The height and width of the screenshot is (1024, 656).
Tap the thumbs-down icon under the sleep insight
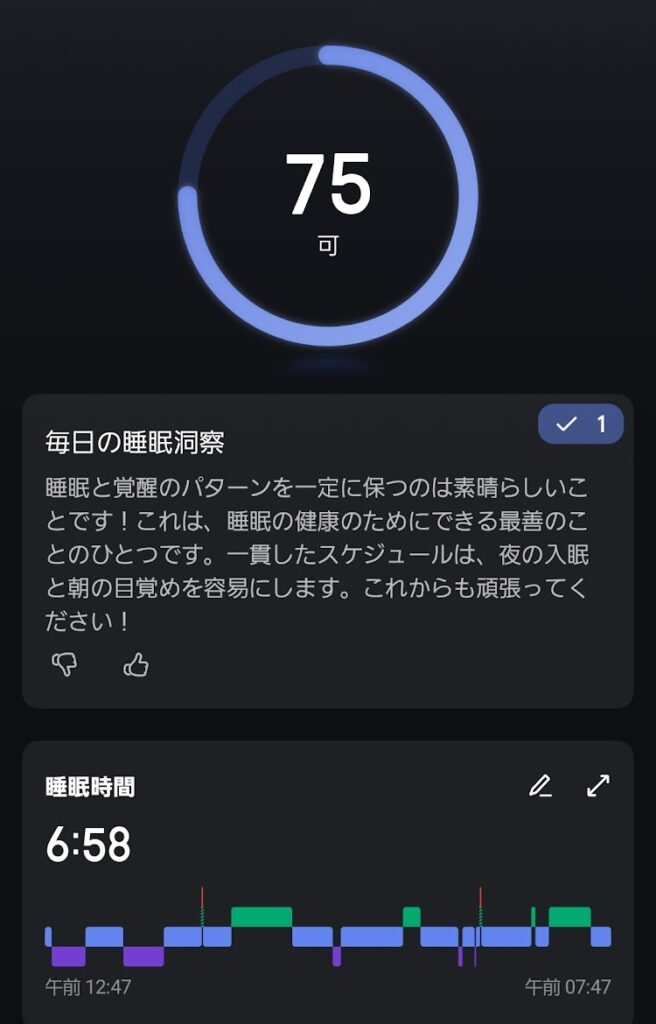pyautogui.click(x=64, y=664)
